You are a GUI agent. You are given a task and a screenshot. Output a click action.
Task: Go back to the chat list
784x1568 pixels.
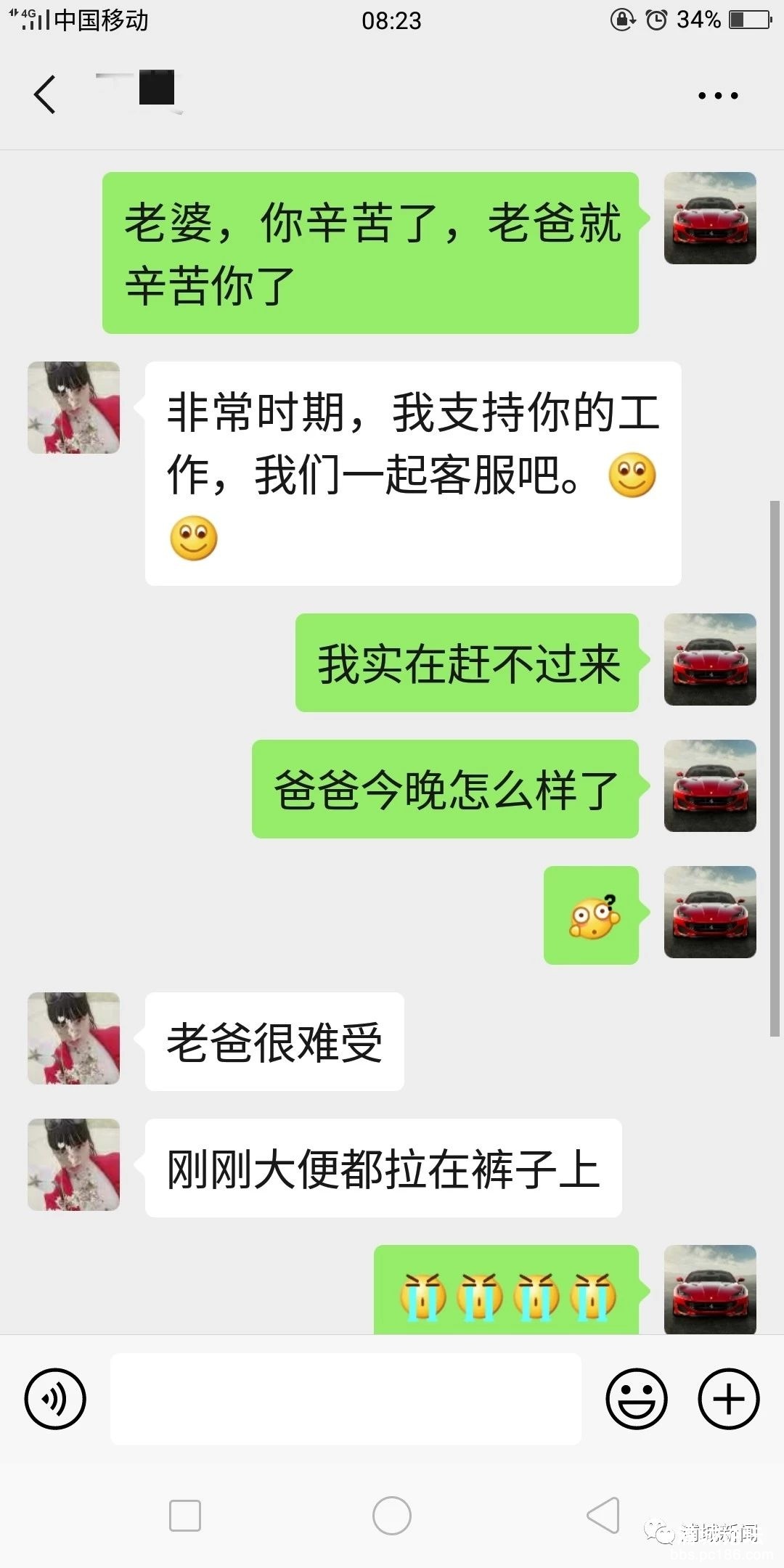(45, 94)
